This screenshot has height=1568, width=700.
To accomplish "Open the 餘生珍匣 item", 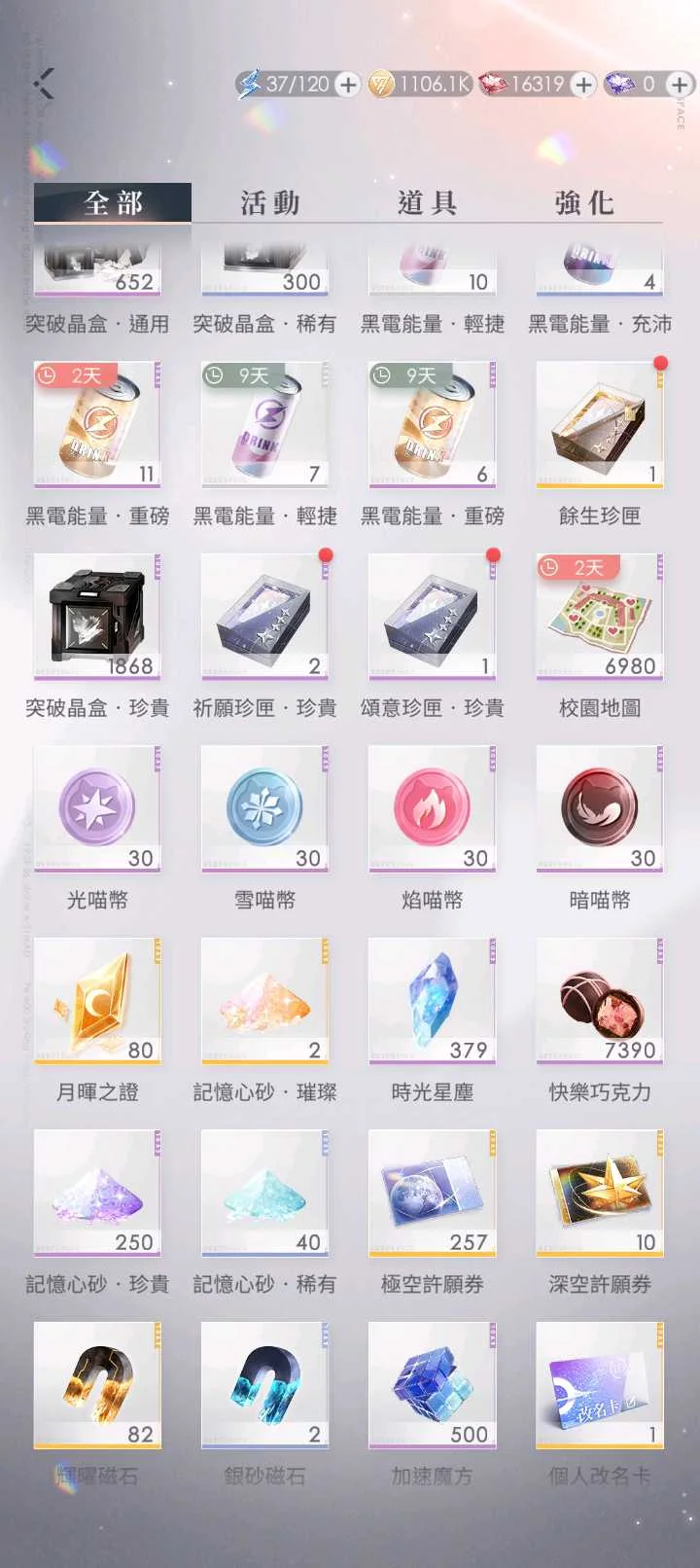I will [599, 424].
